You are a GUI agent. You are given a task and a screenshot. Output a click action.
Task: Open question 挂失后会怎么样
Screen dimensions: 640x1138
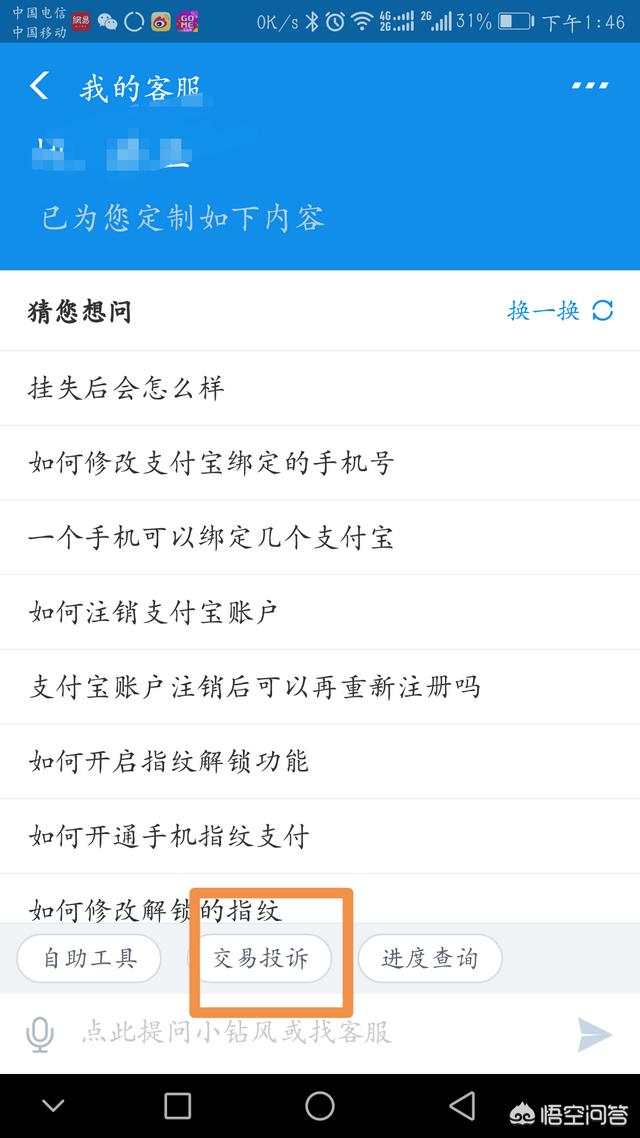[320, 388]
